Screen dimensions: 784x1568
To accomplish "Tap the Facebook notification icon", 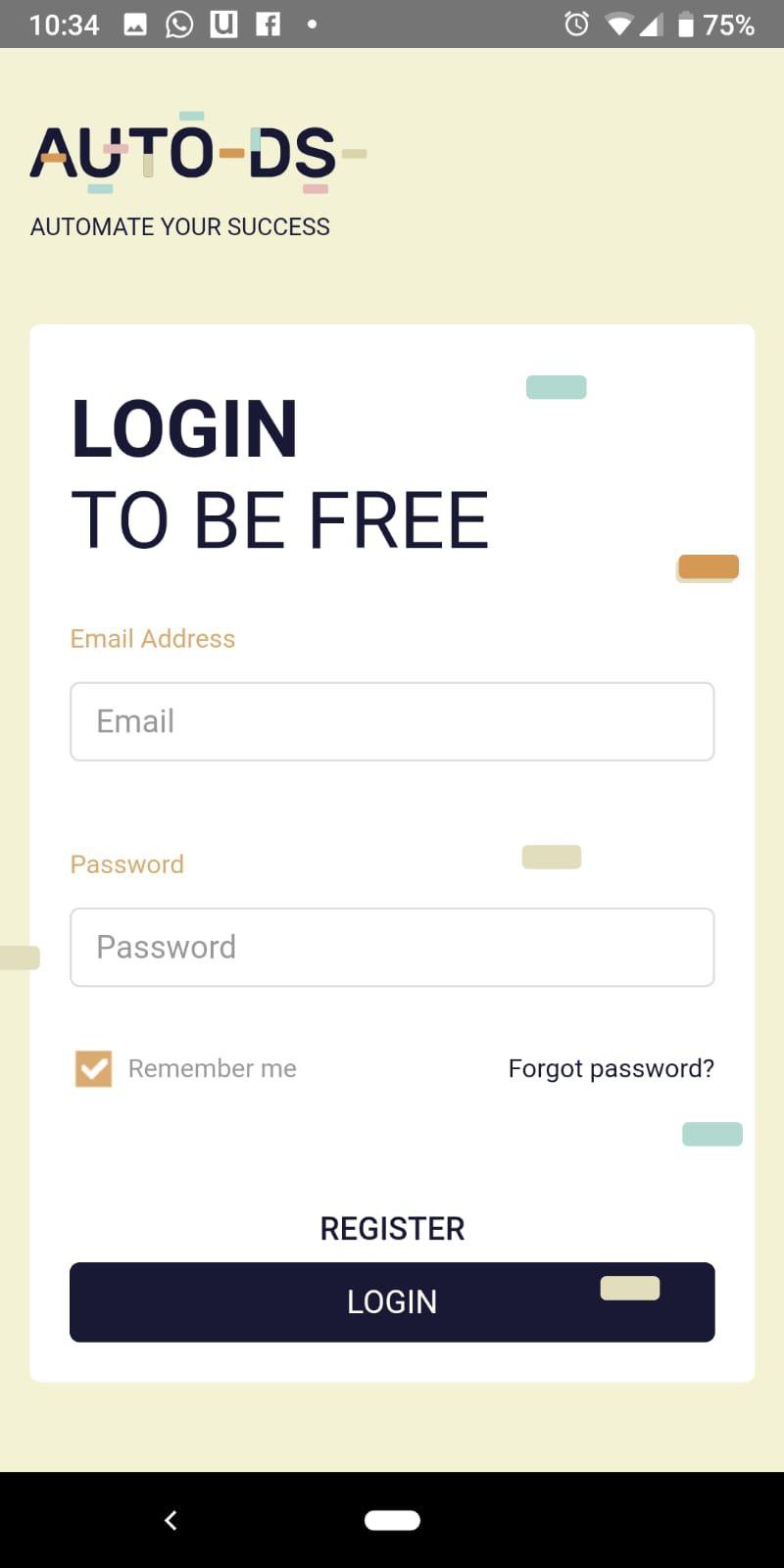I will pos(269,24).
